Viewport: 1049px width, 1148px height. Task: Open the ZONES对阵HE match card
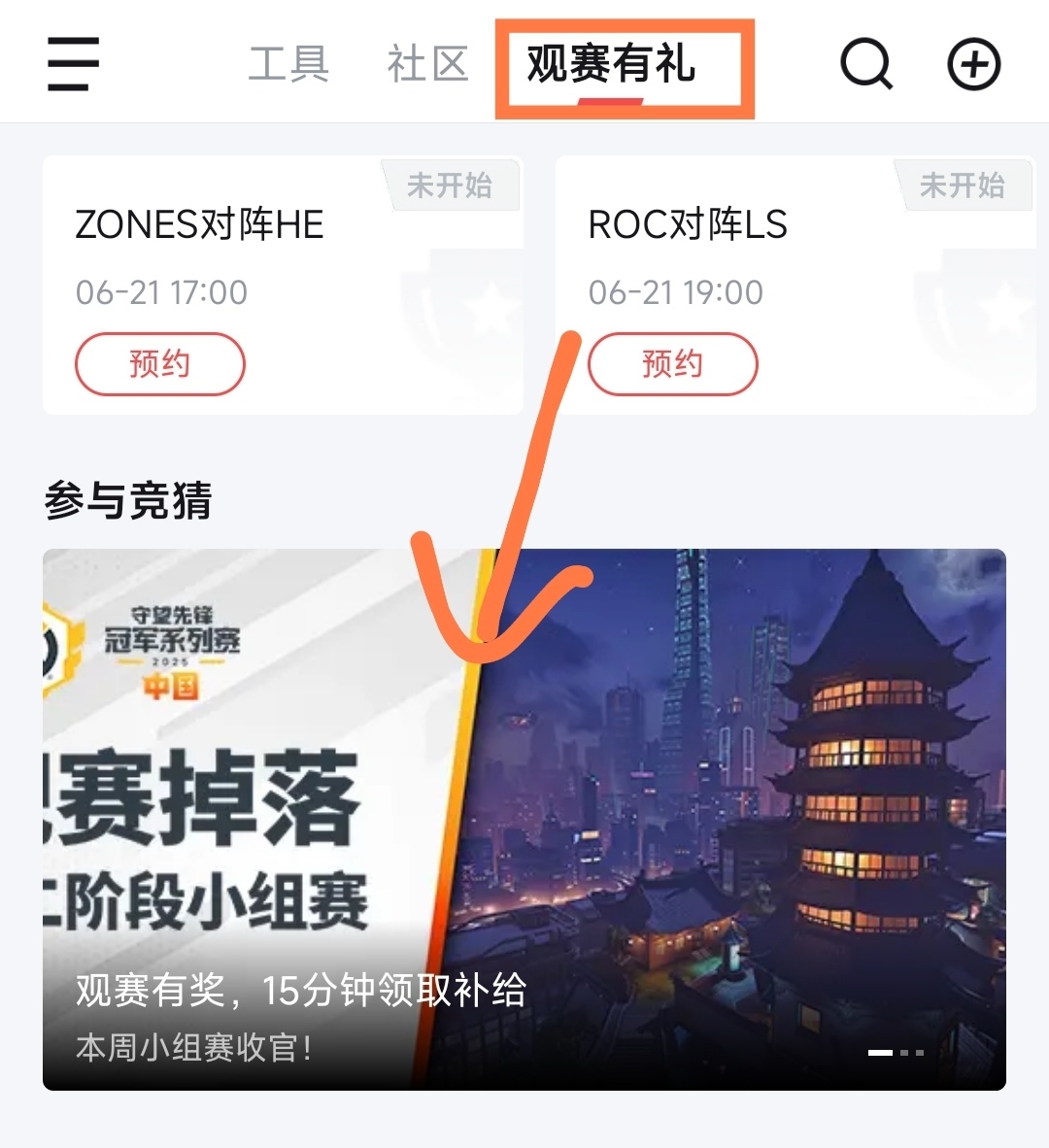click(282, 253)
